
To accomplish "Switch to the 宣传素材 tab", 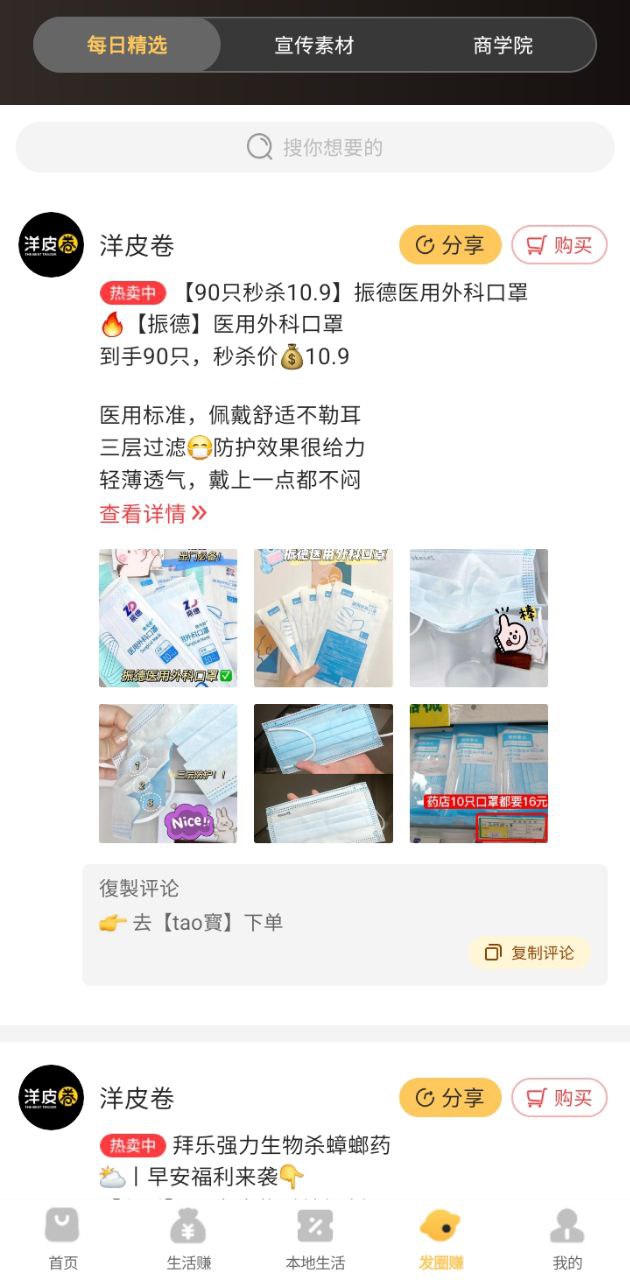I will pyautogui.click(x=314, y=45).
